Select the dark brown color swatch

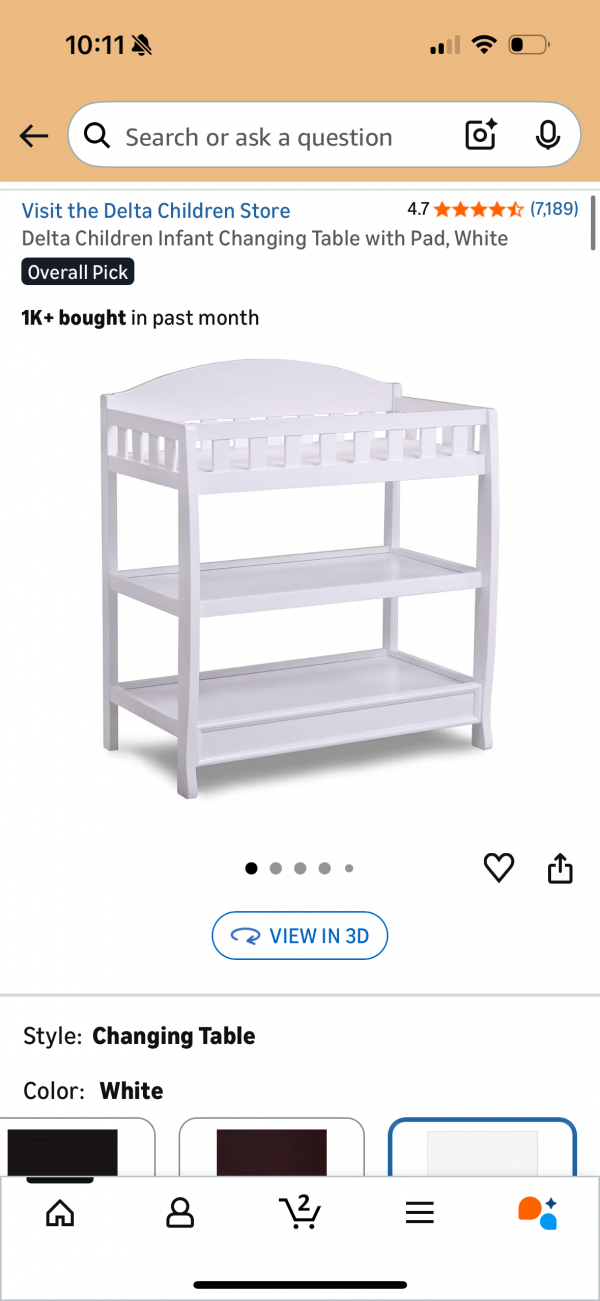272,1150
